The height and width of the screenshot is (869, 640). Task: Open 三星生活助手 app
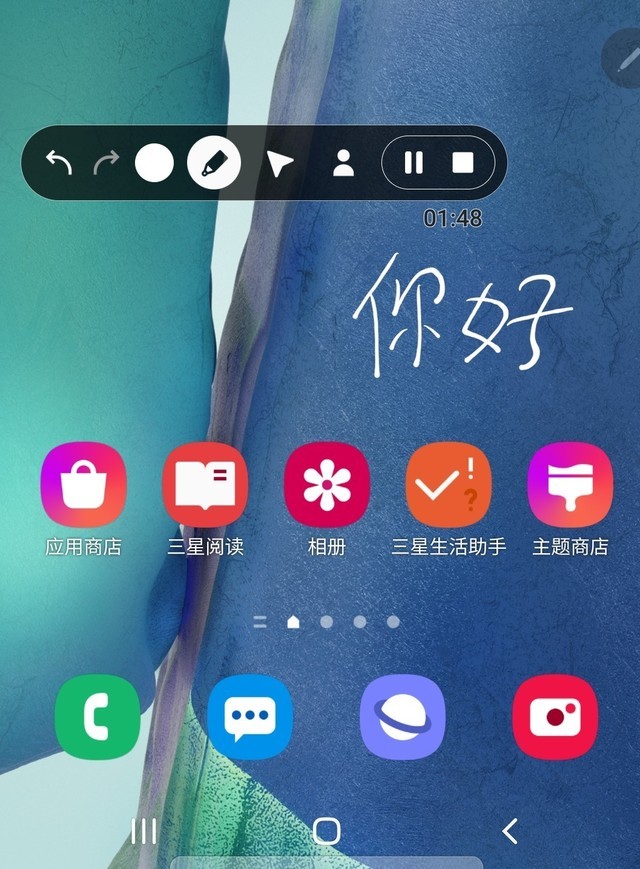(x=448, y=484)
